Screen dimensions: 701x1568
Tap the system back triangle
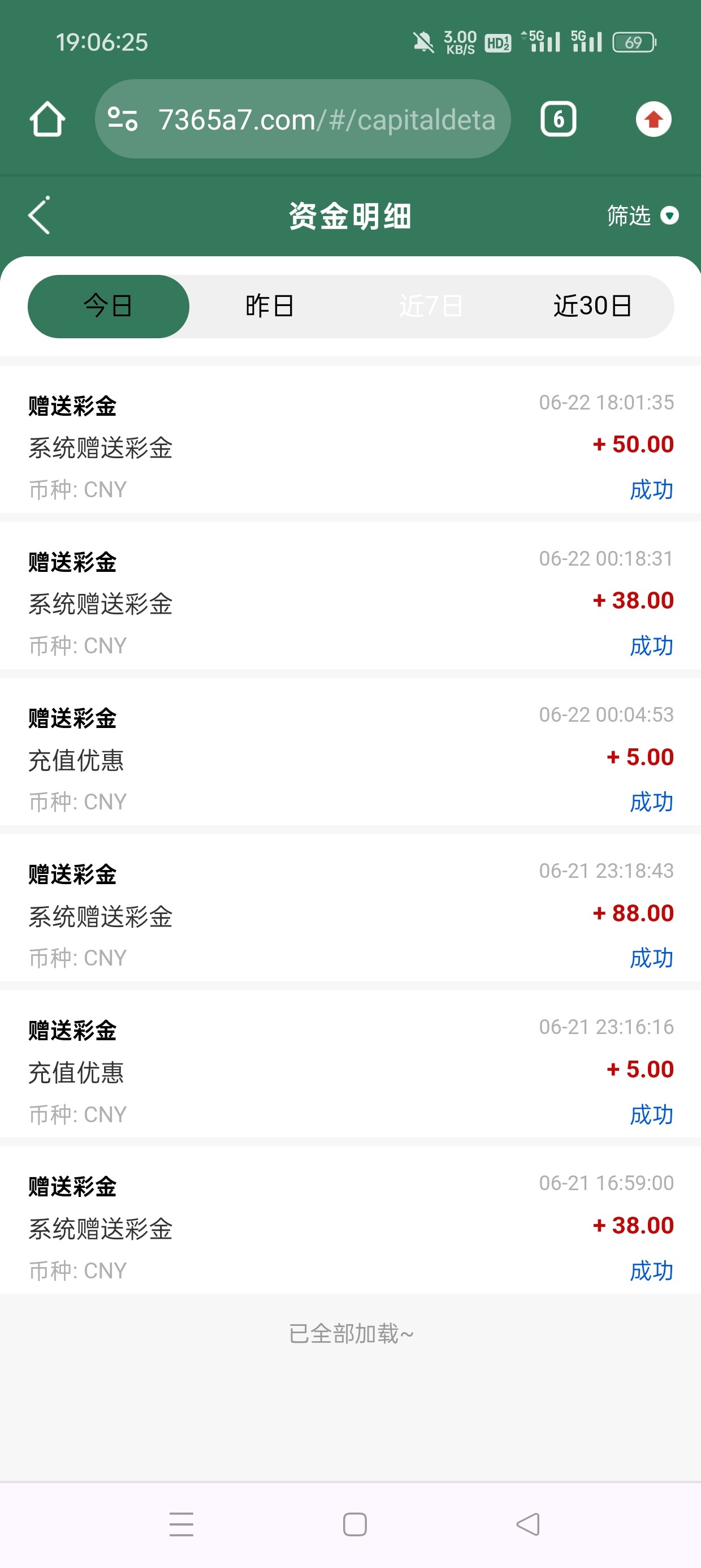(x=528, y=1524)
